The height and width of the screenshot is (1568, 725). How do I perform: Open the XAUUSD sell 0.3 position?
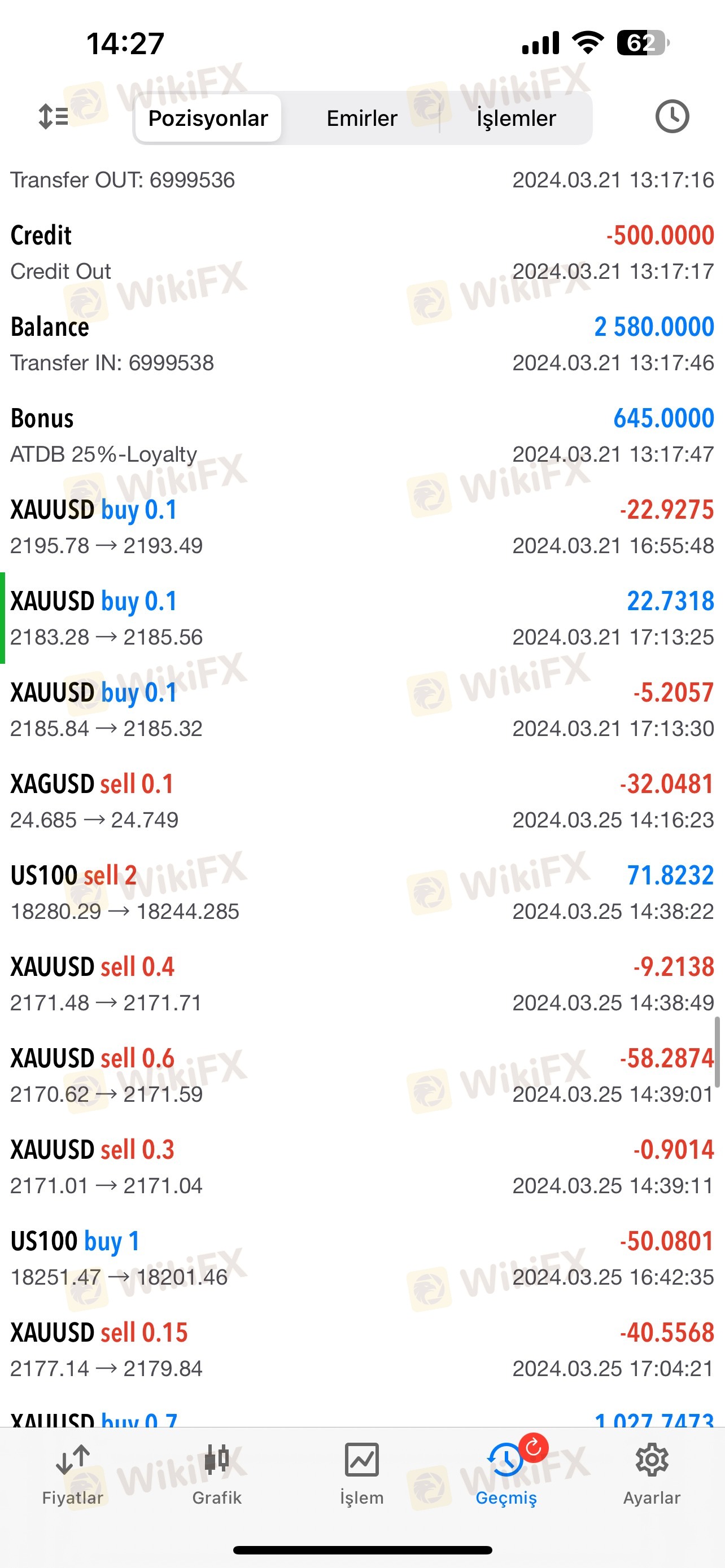coord(362,1167)
